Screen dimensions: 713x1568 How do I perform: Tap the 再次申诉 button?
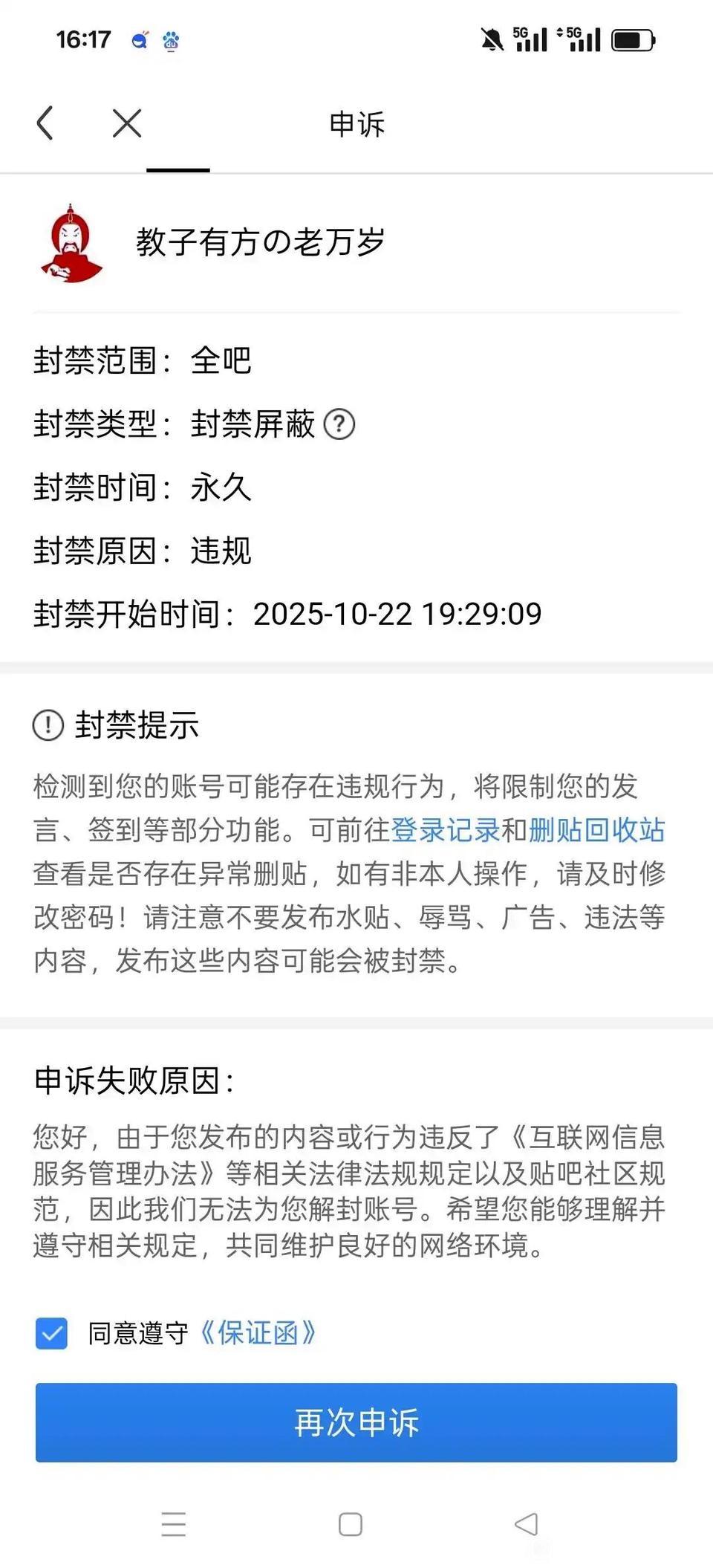pyautogui.click(x=356, y=1422)
